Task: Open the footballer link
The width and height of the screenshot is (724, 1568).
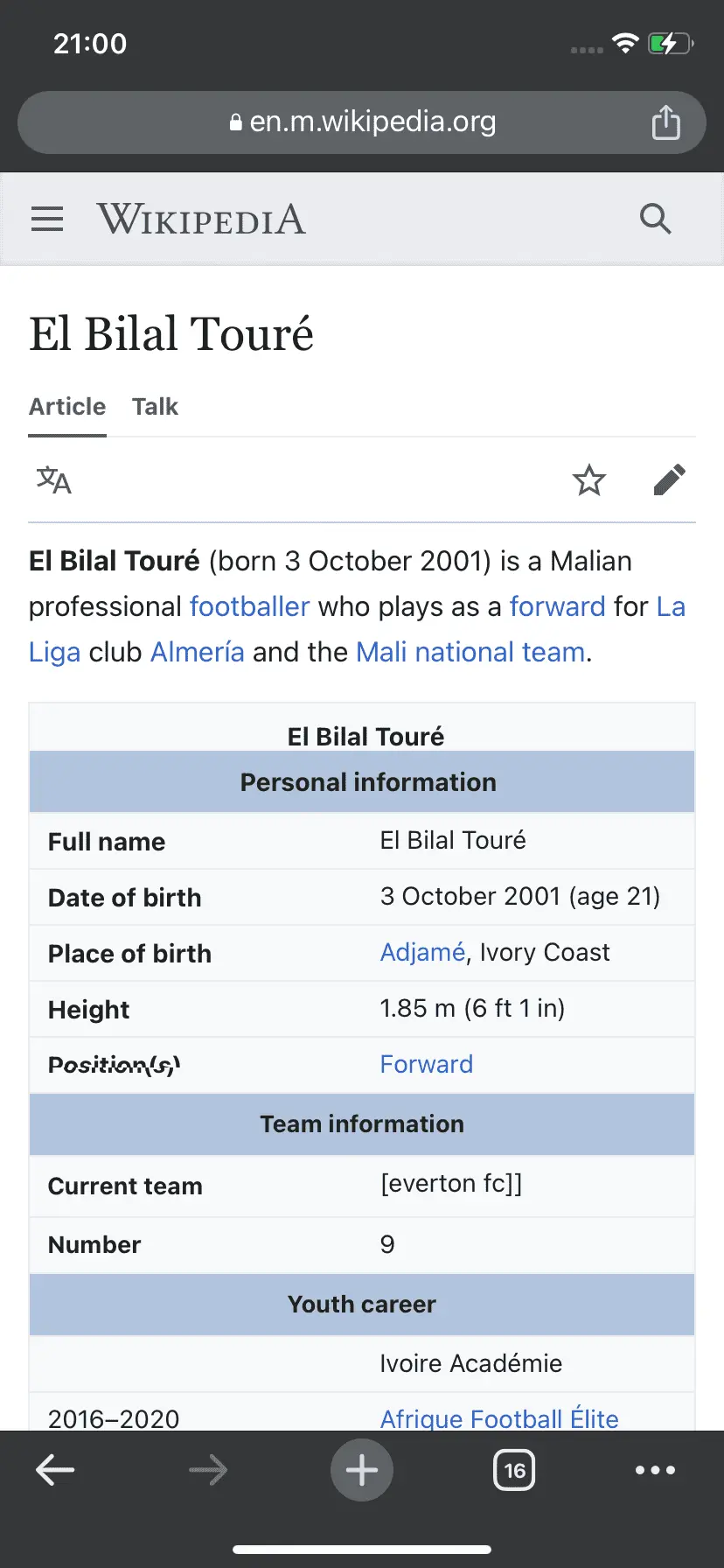Action: 249,606
